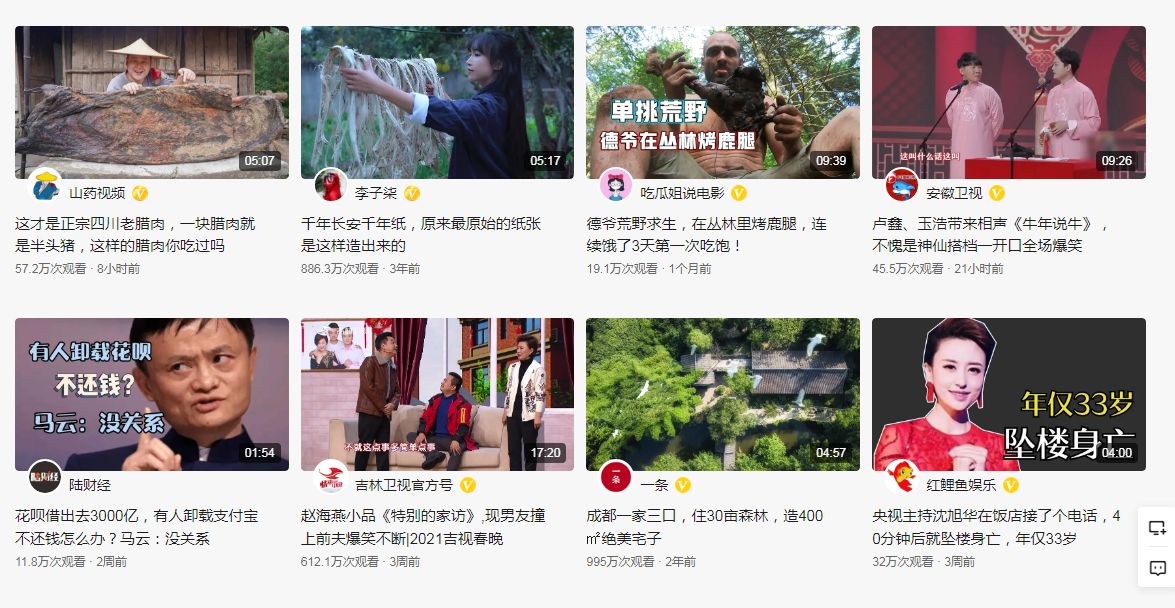Play the wilderness roast deer leg video
The height and width of the screenshot is (608, 1175).
(x=722, y=102)
